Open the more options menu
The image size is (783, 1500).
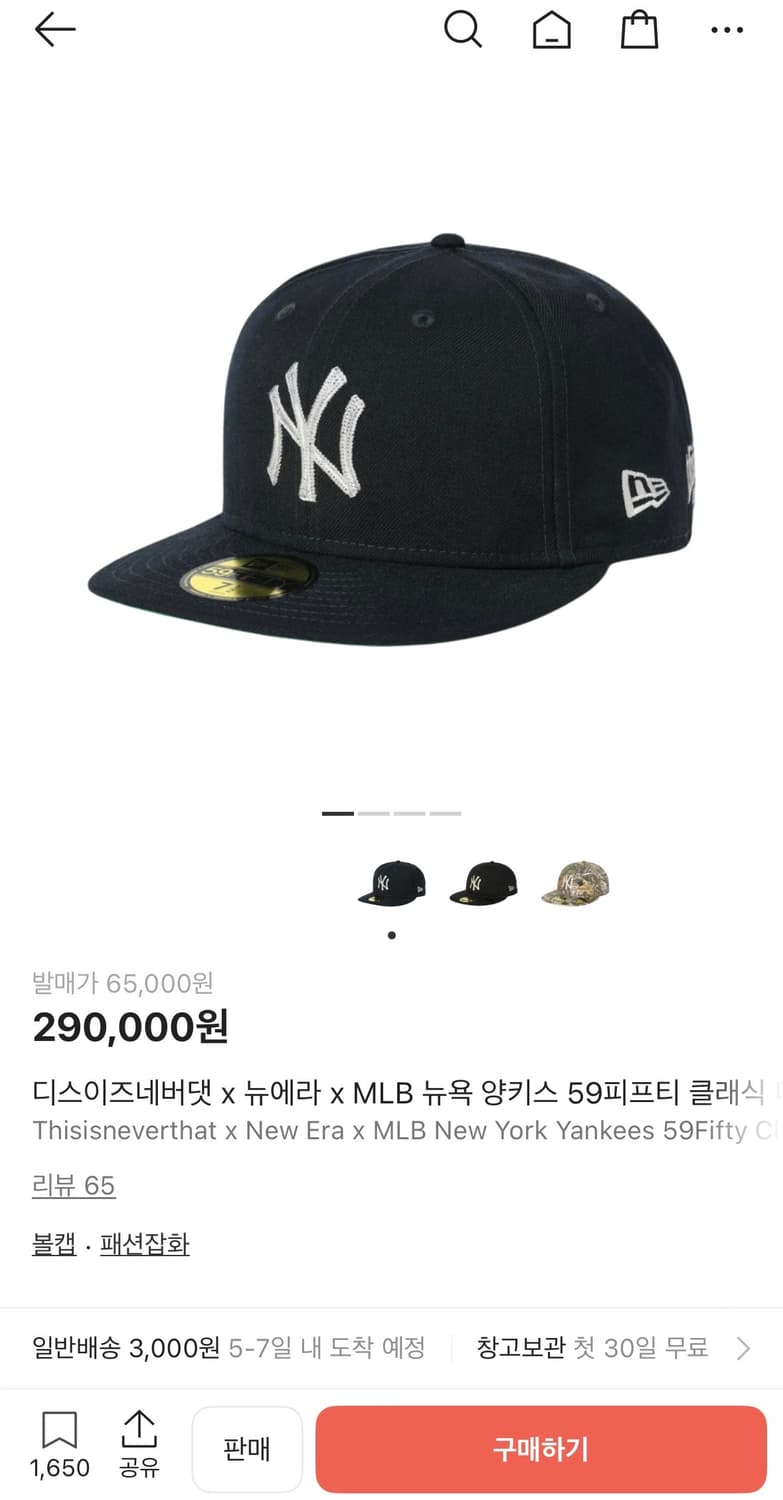(726, 30)
